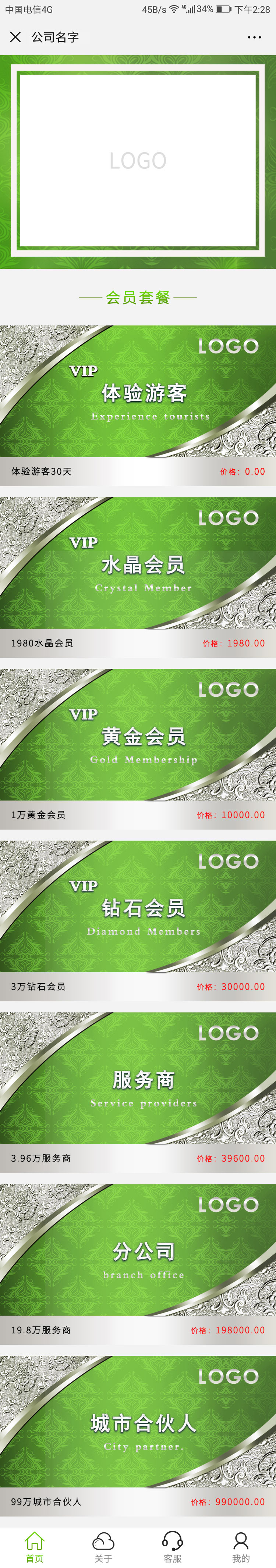Image resolution: width=276 pixels, height=1568 pixels.
Task: Switch to the 关于 tab
Action: (x=103, y=1547)
